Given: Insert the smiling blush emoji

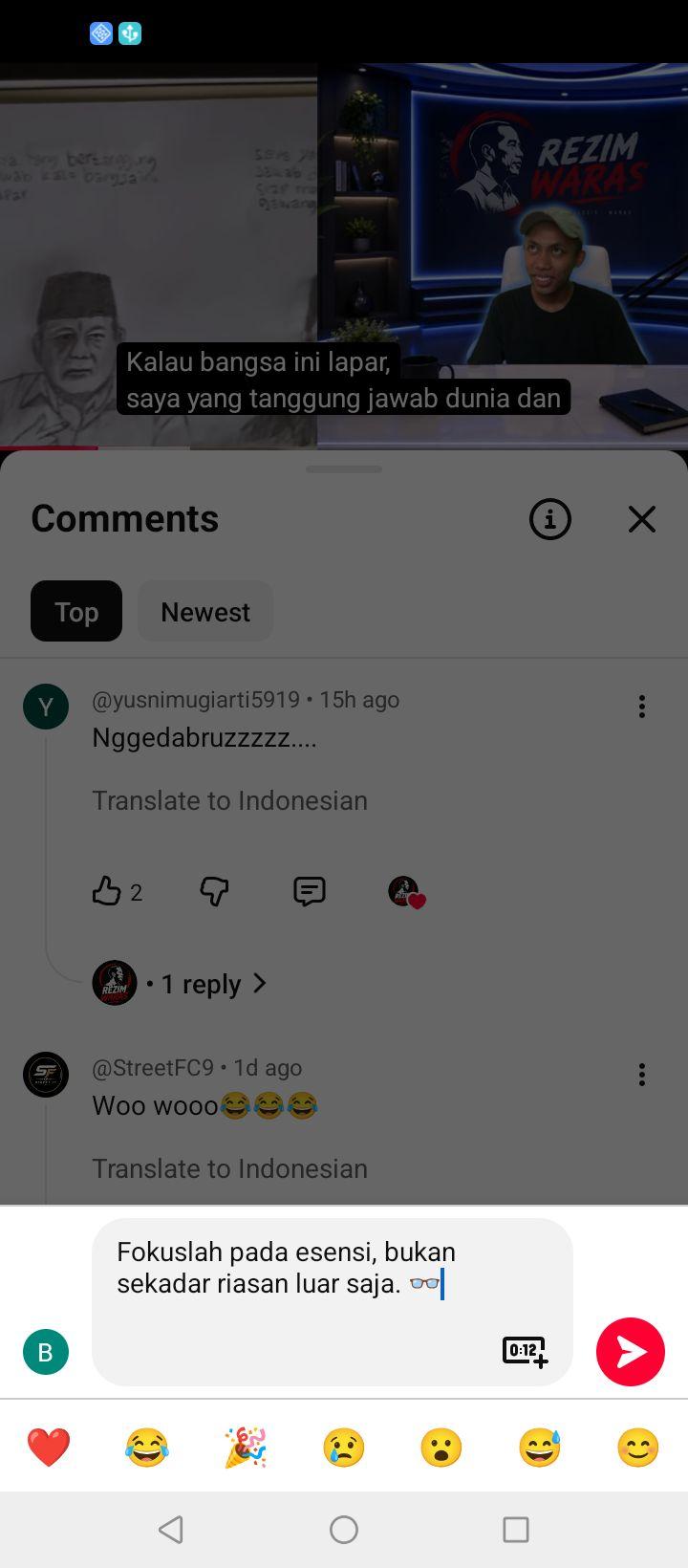Looking at the screenshot, I should point(638,1448).
